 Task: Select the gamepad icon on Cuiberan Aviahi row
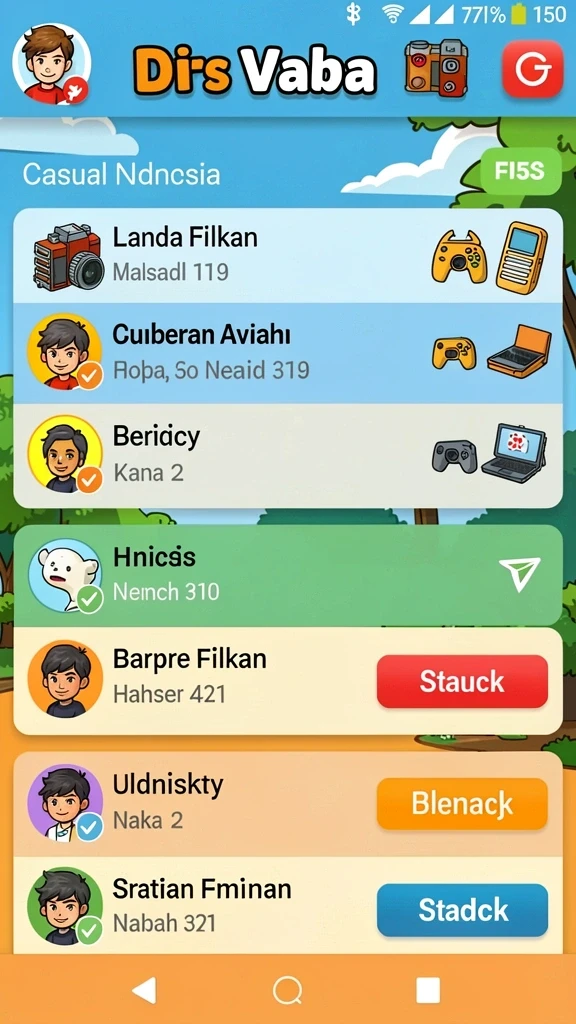(454, 353)
